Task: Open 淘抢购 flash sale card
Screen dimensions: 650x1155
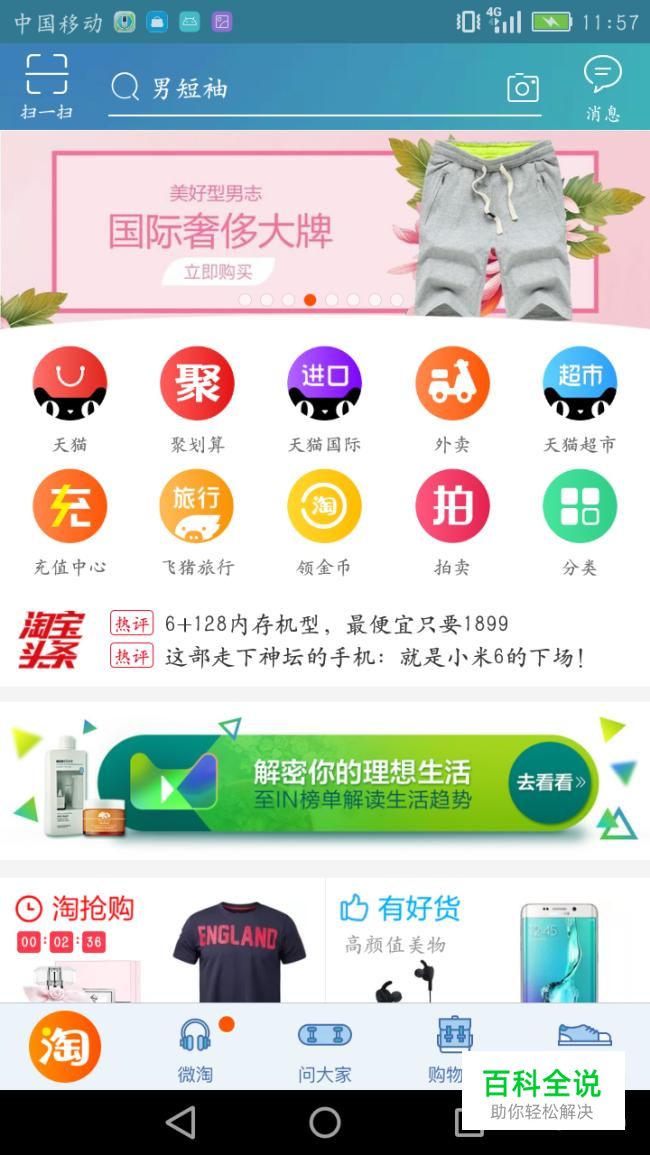Action: point(162,940)
